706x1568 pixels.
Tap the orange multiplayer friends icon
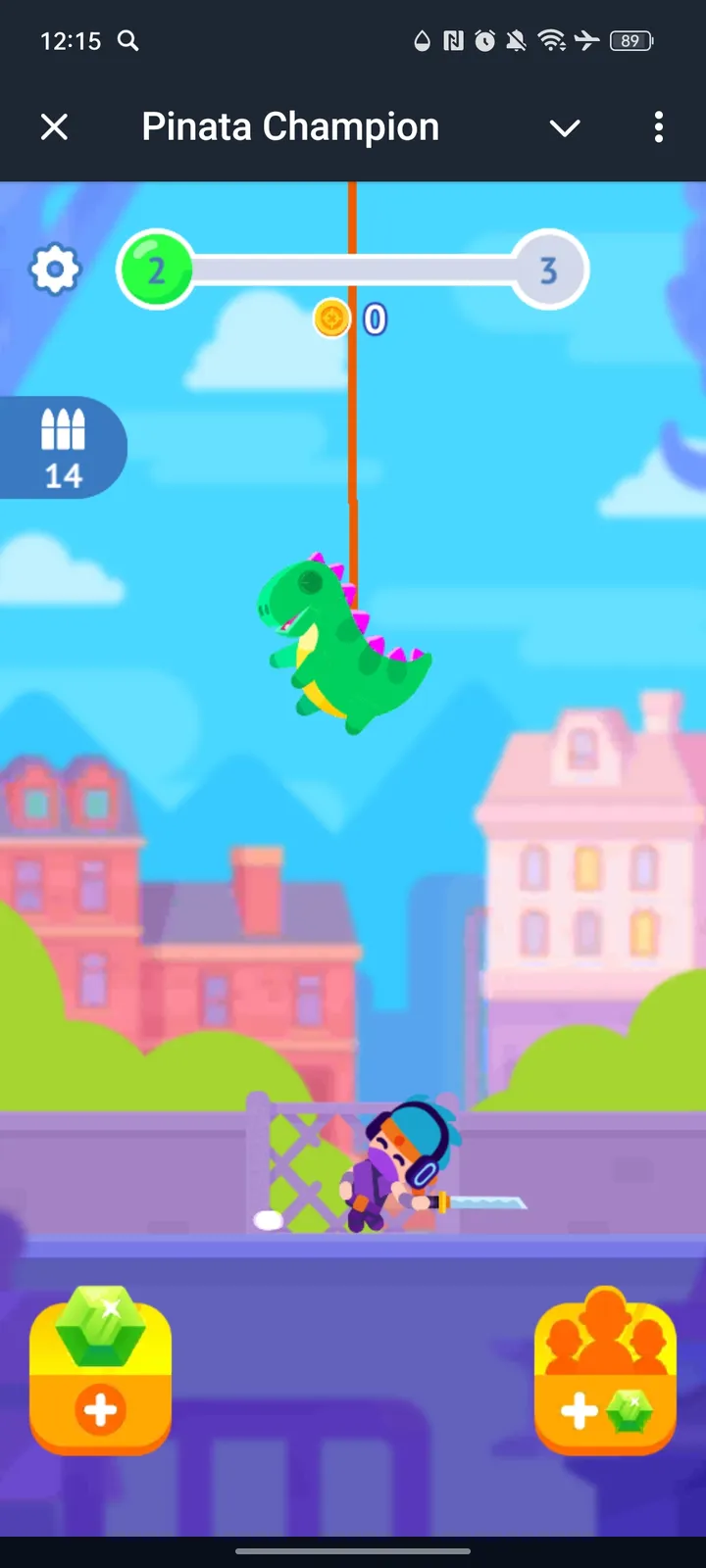click(x=605, y=1369)
